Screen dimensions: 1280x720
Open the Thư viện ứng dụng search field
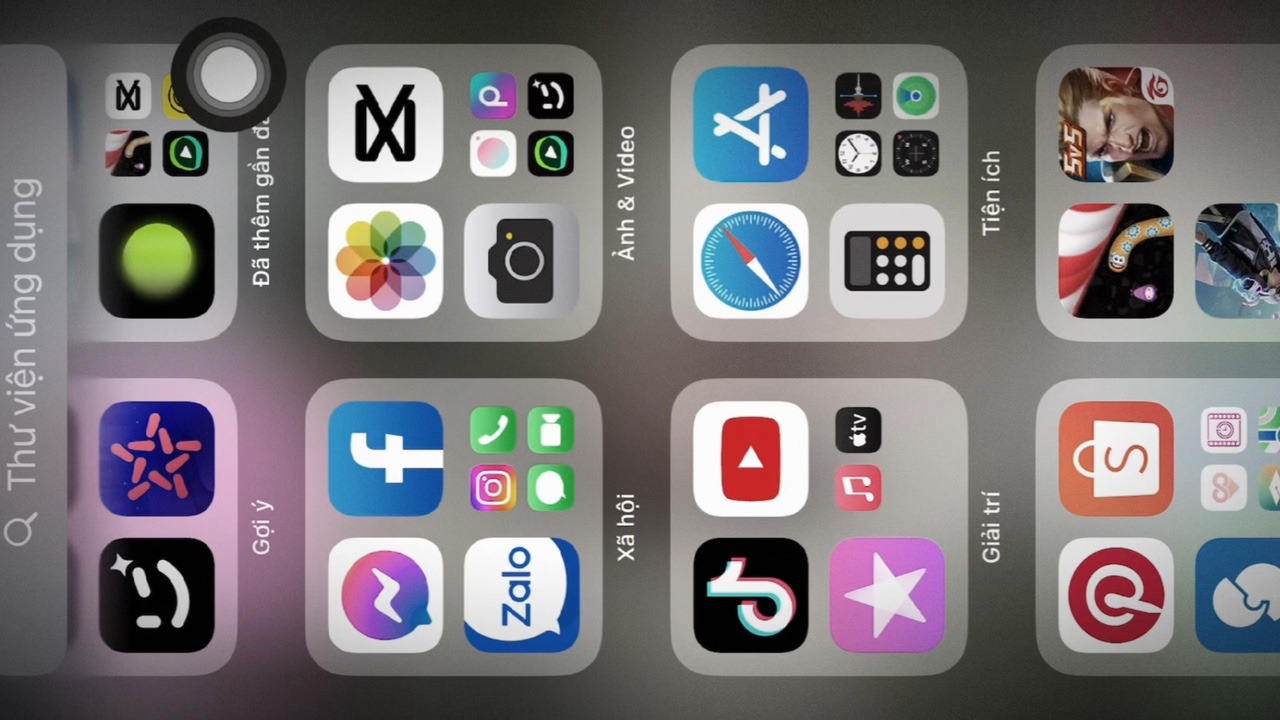pos(32,360)
